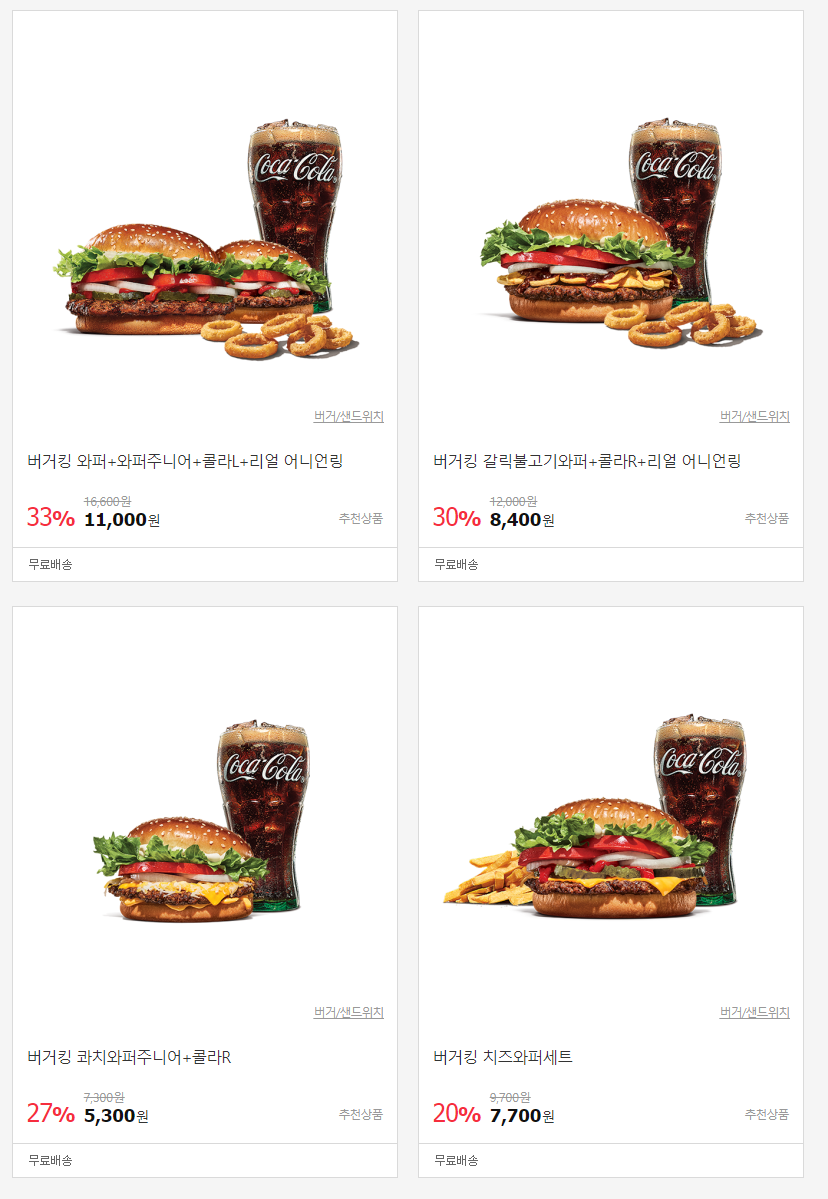Open the 콰치와퍼주니어+콜라R product card
Screen dimensions: 828x1199
click(x=205, y=892)
